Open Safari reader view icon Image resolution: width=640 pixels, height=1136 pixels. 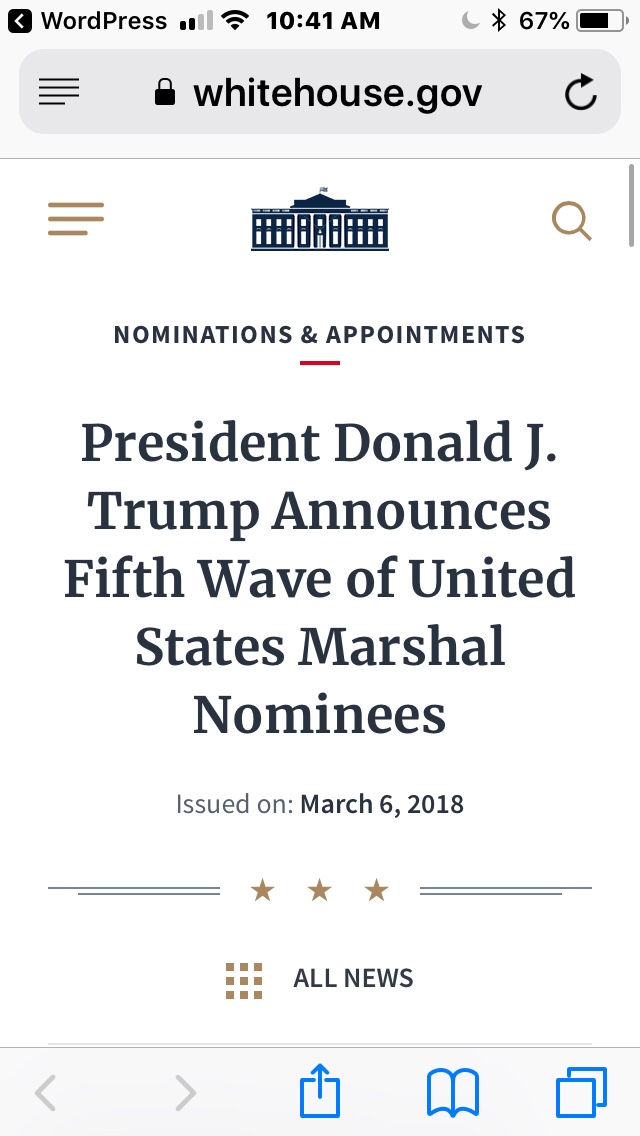(59, 93)
